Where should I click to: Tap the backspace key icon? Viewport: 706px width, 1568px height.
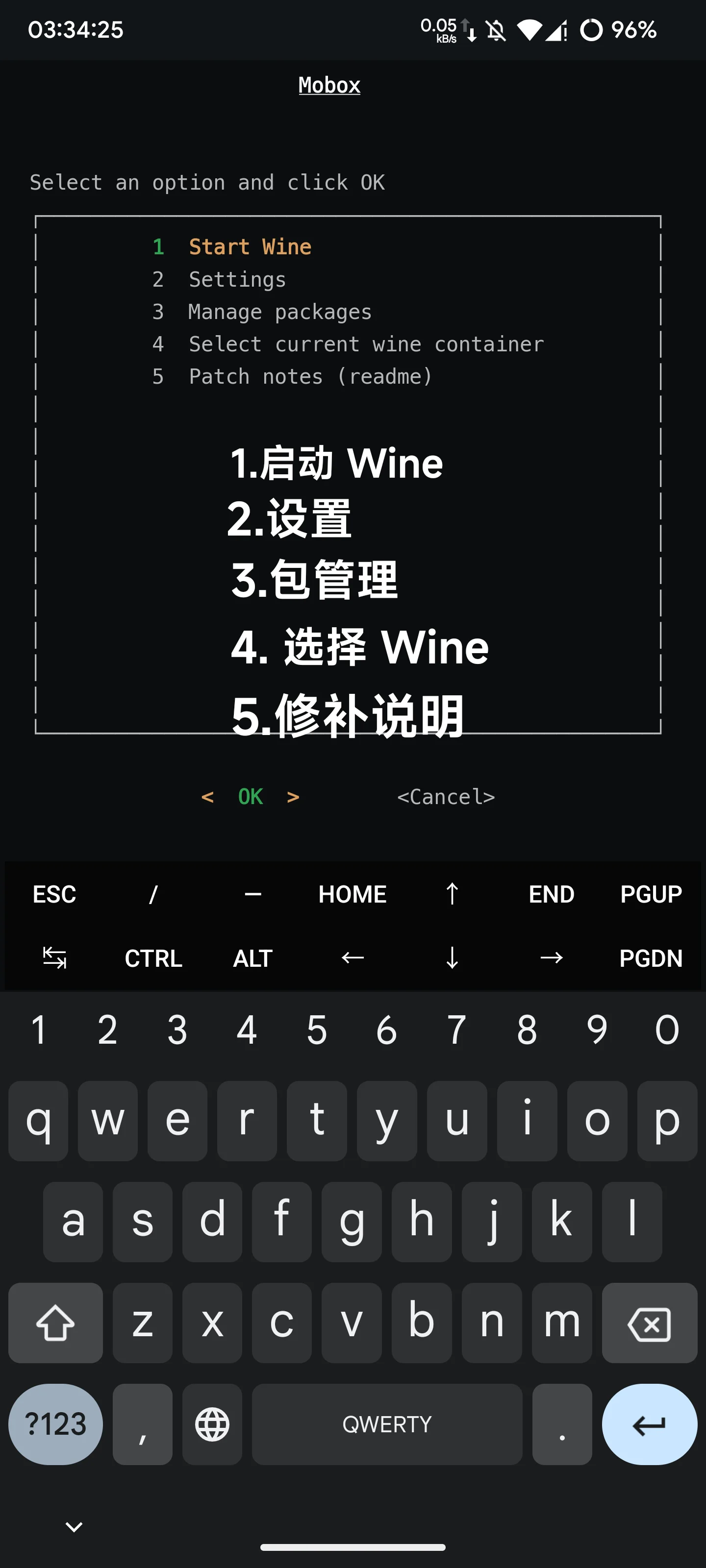pyautogui.click(x=649, y=1323)
